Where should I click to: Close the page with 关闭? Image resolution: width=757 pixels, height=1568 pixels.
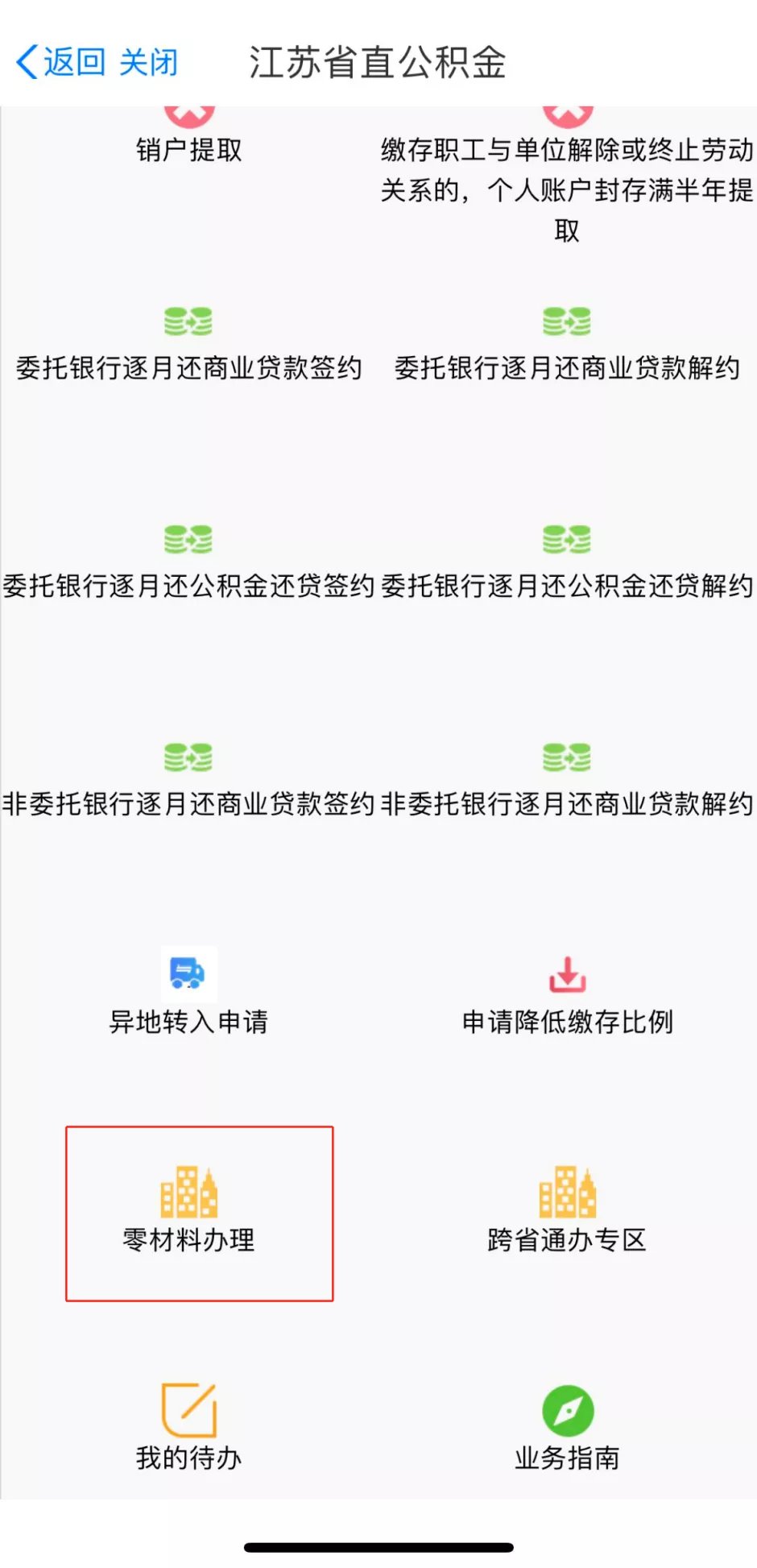click(149, 62)
